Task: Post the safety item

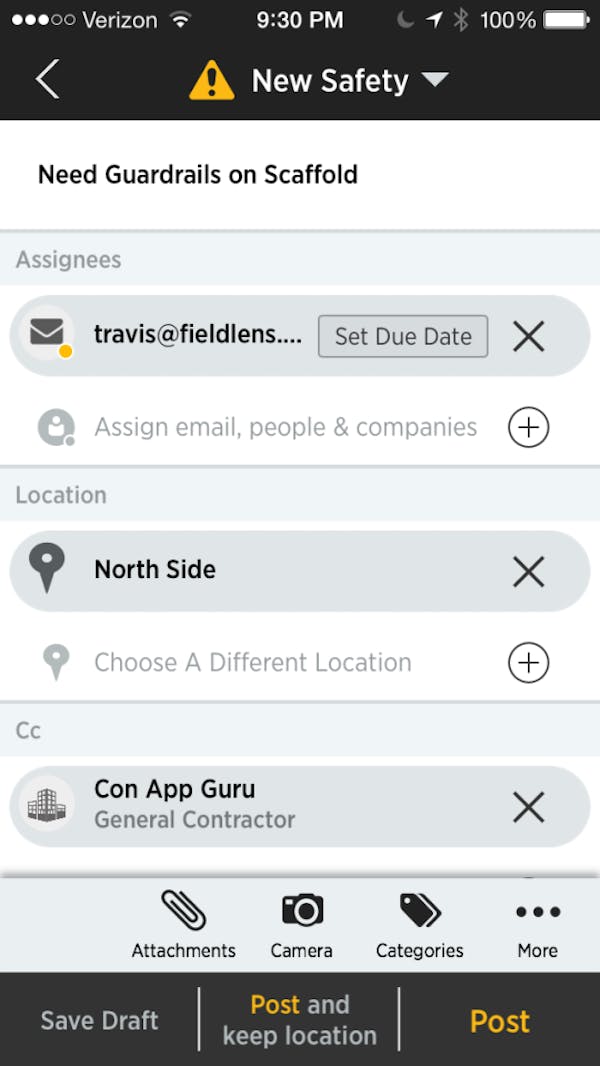Action: (500, 1022)
